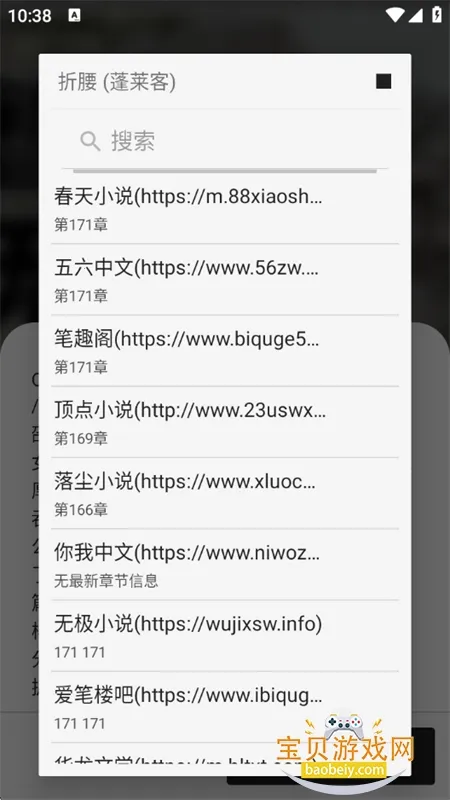Choose the 五六中文 source
The height and width of the screenshot is (800, 450).
tap(224, 279)
